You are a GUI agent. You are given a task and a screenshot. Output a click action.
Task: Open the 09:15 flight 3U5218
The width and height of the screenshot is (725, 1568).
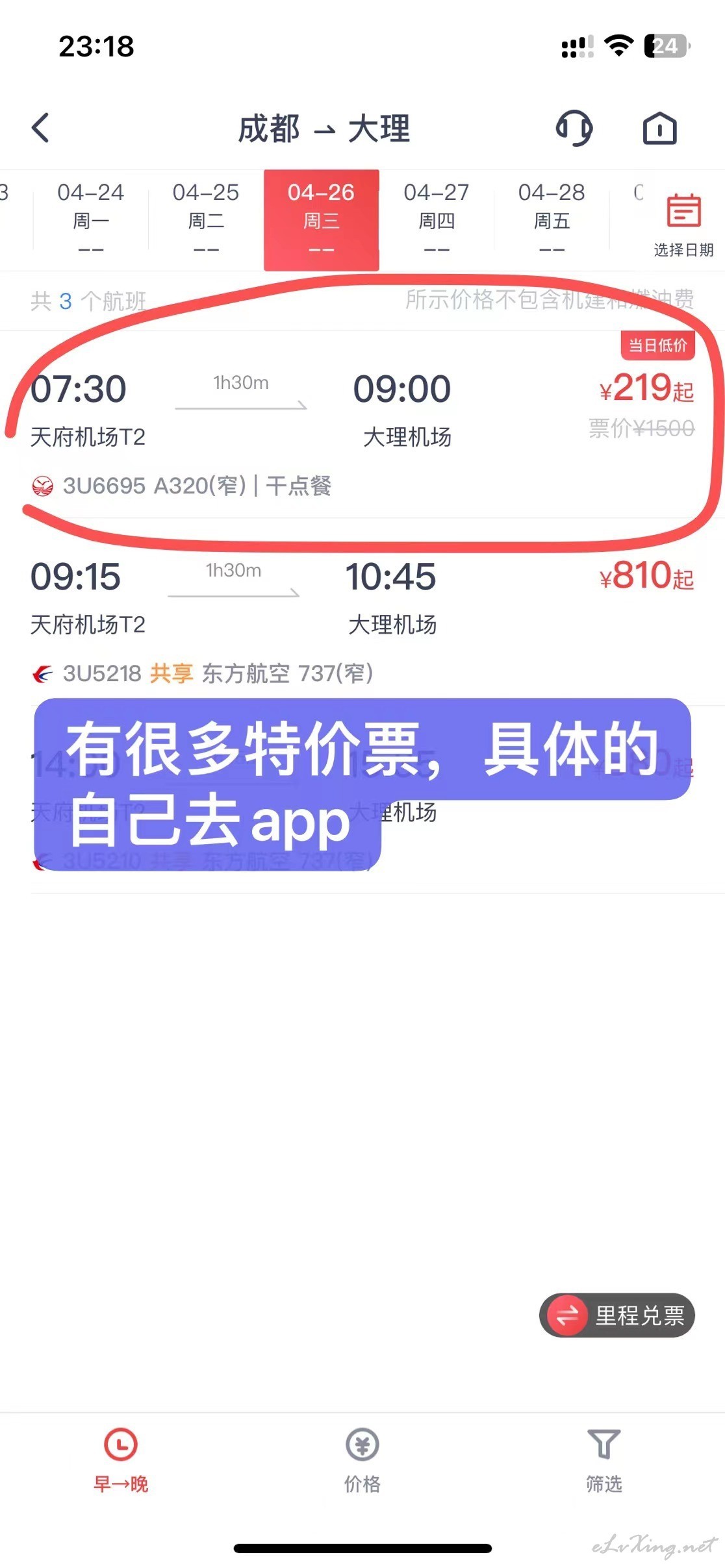pyautogui.click(x=363, y=612)
